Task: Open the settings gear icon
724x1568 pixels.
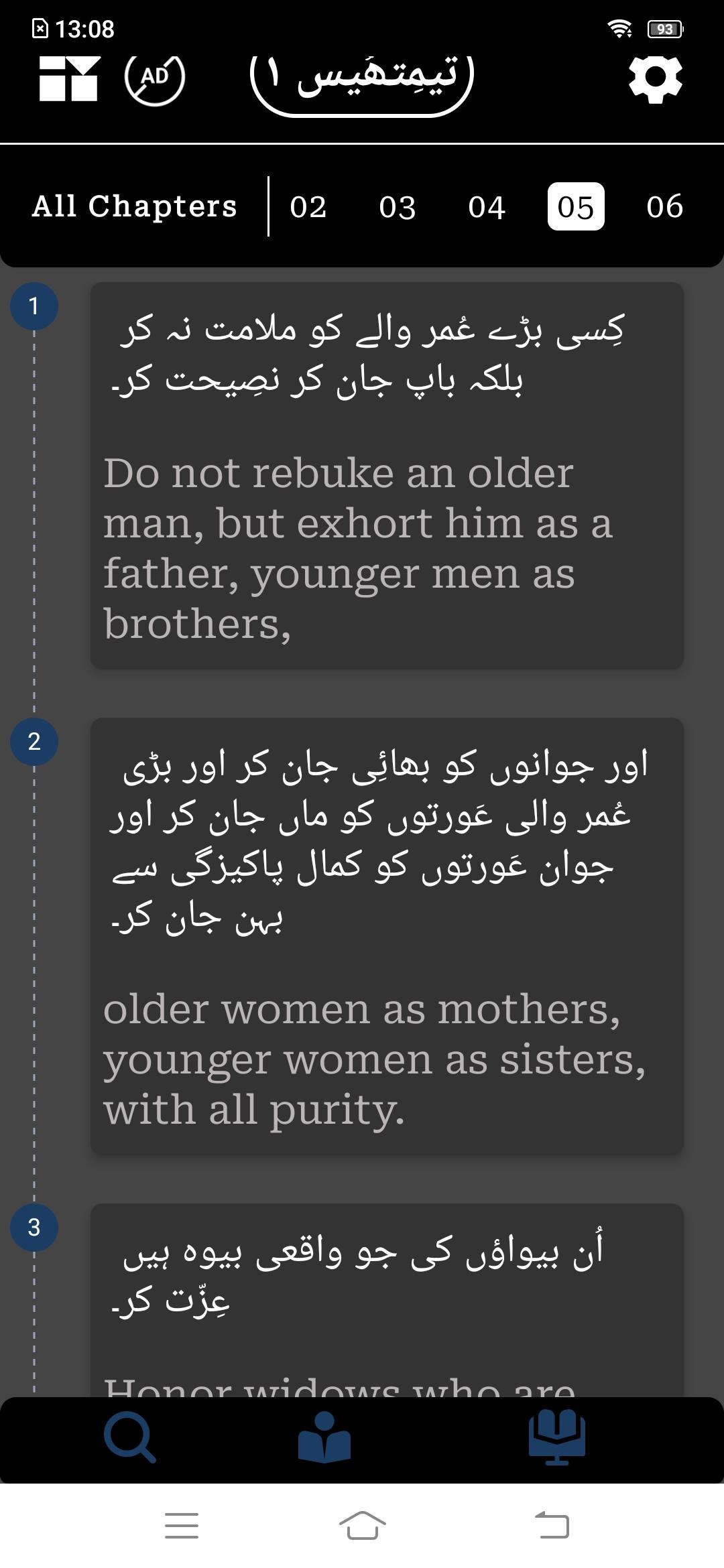Action: click(655, 79)
